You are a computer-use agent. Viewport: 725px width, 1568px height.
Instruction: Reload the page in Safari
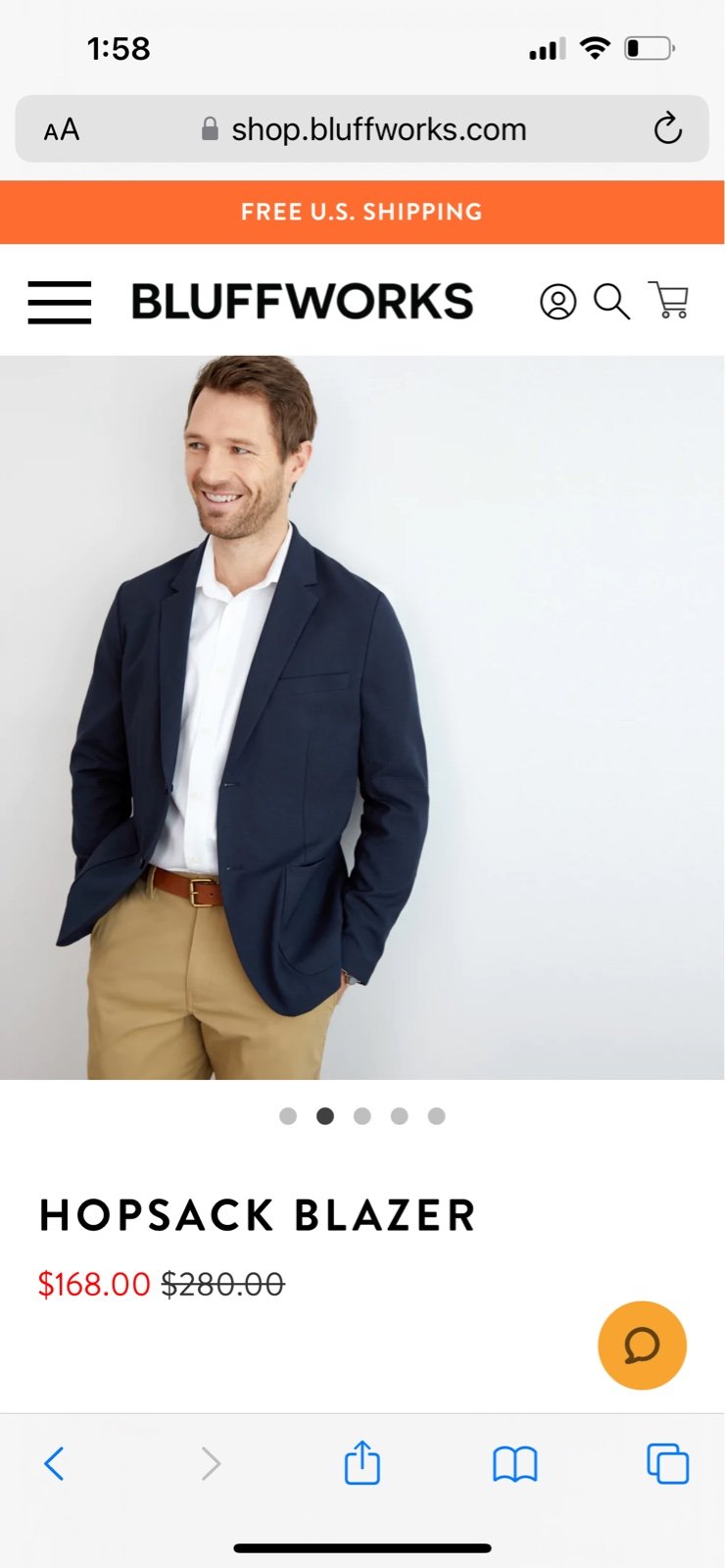pos(668,128)
